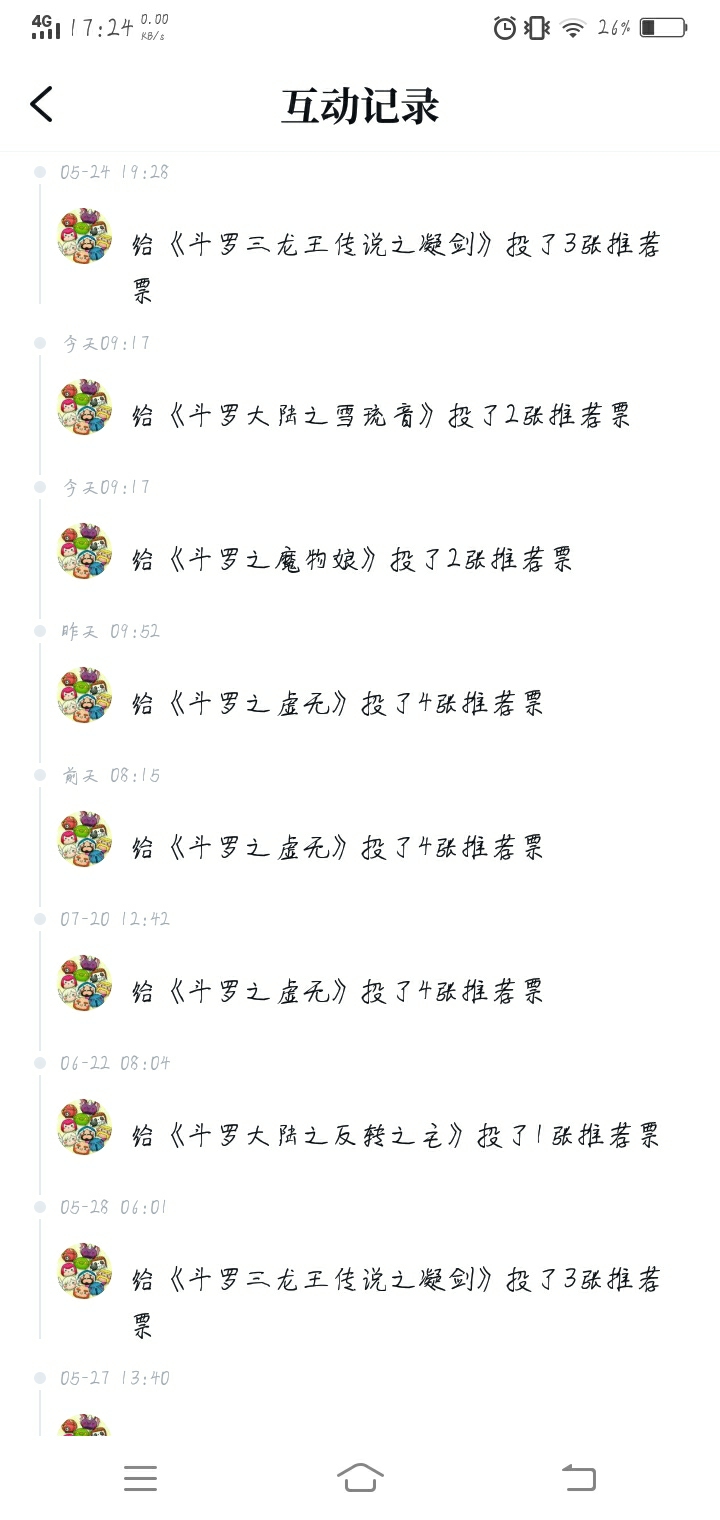
Task: Open the 07-20 12:42 record for 《斗罗之虚无》
Action: click(337, 991)
